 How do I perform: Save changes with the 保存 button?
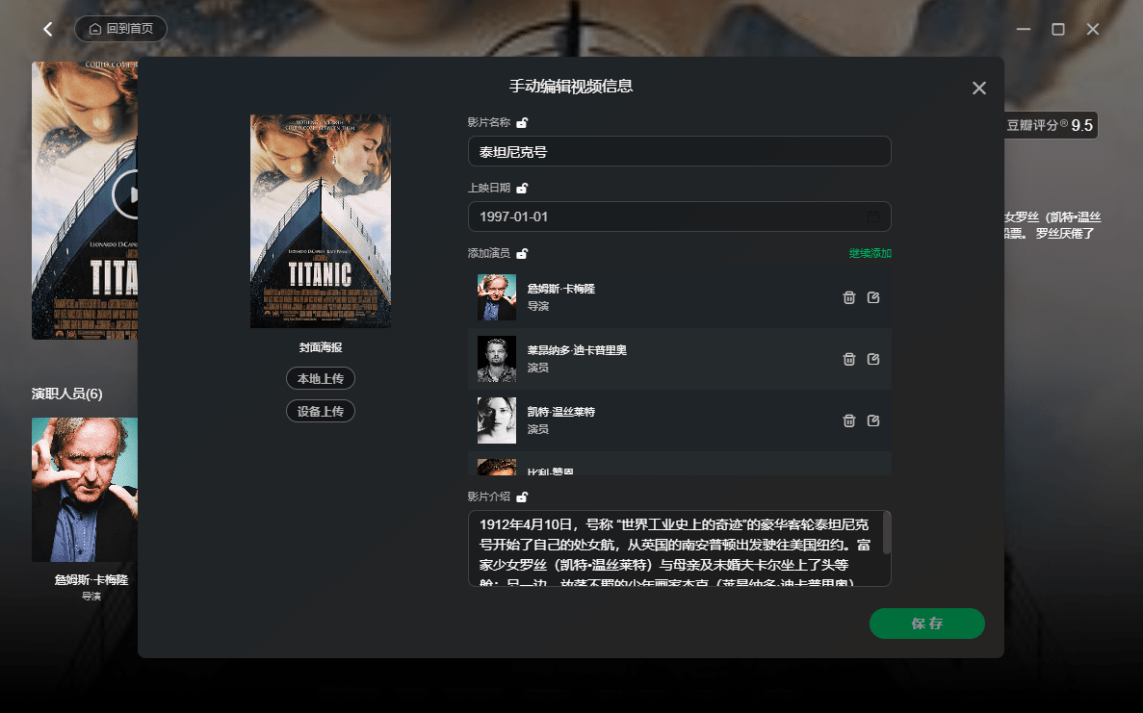pyautogui.click(x=926, y=623)
